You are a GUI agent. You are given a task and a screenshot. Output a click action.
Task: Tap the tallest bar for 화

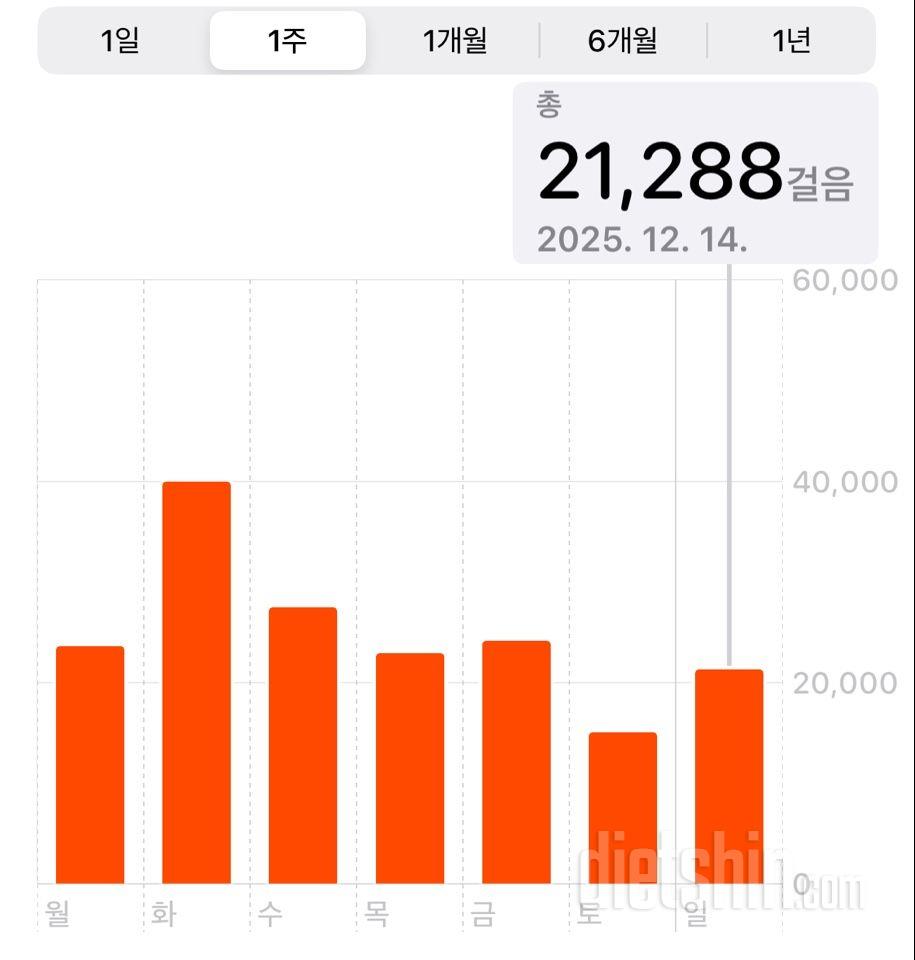tap(196, 683)
